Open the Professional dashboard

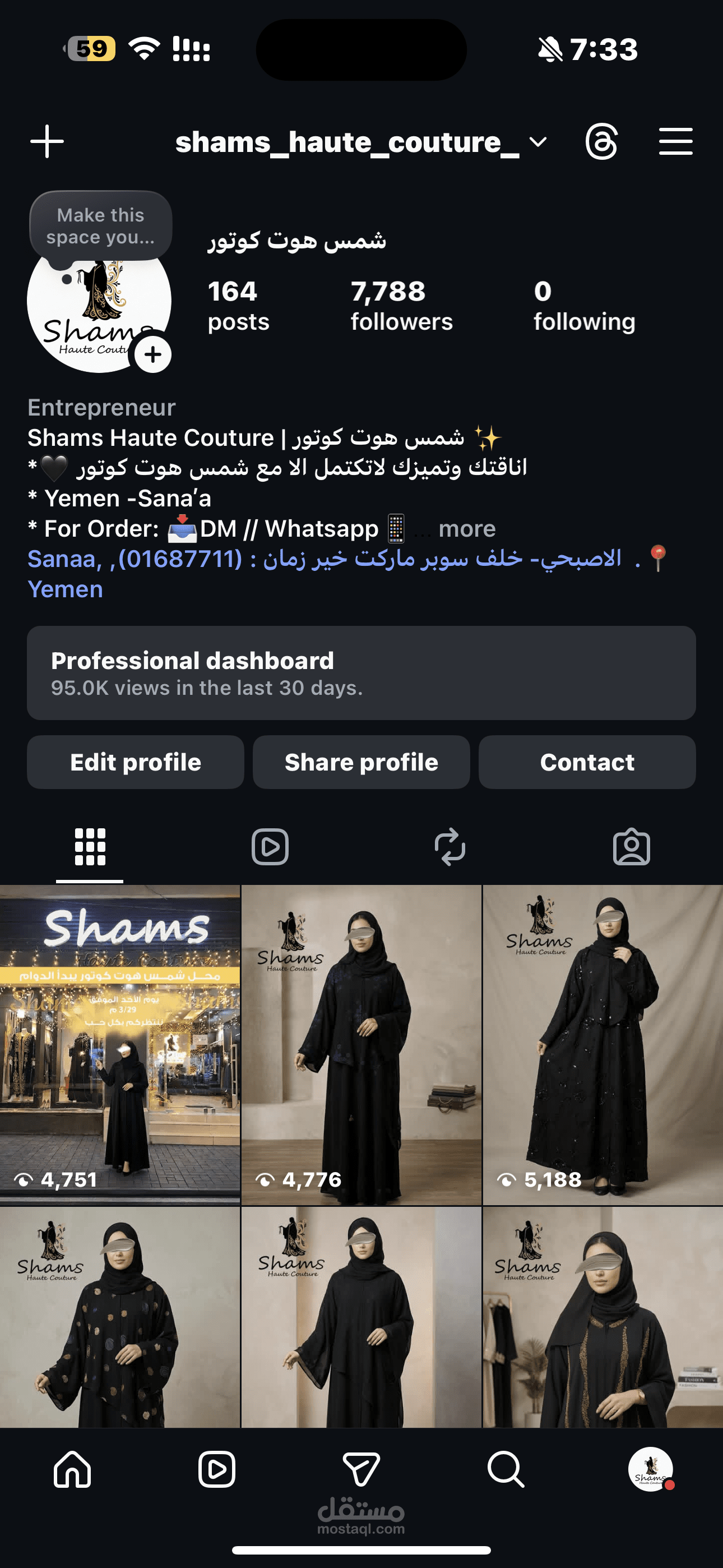361,672
